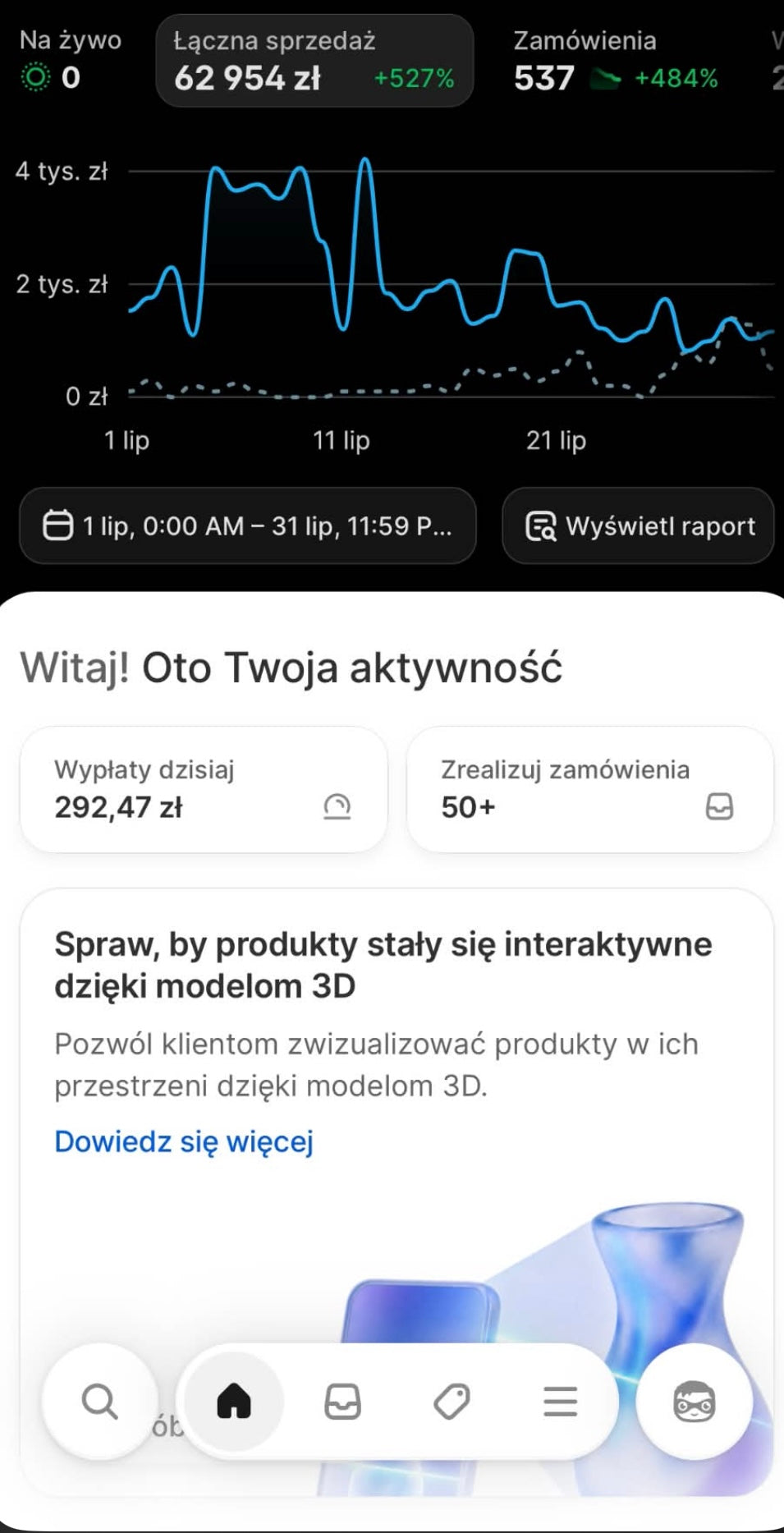Open the Wypłaty dzisiaj card
Image resolution: width=784 pixels, height=1533 pixels.
[x=204, y=789]
